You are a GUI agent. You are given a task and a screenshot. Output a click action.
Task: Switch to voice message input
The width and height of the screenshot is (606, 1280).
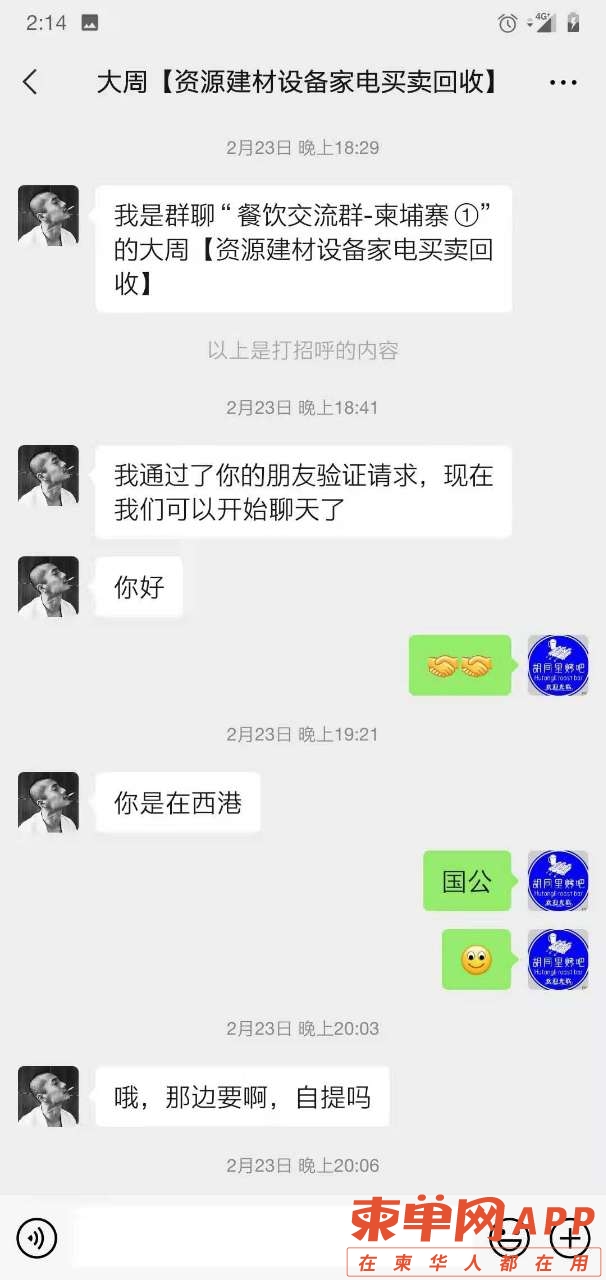click(37, 1239)
